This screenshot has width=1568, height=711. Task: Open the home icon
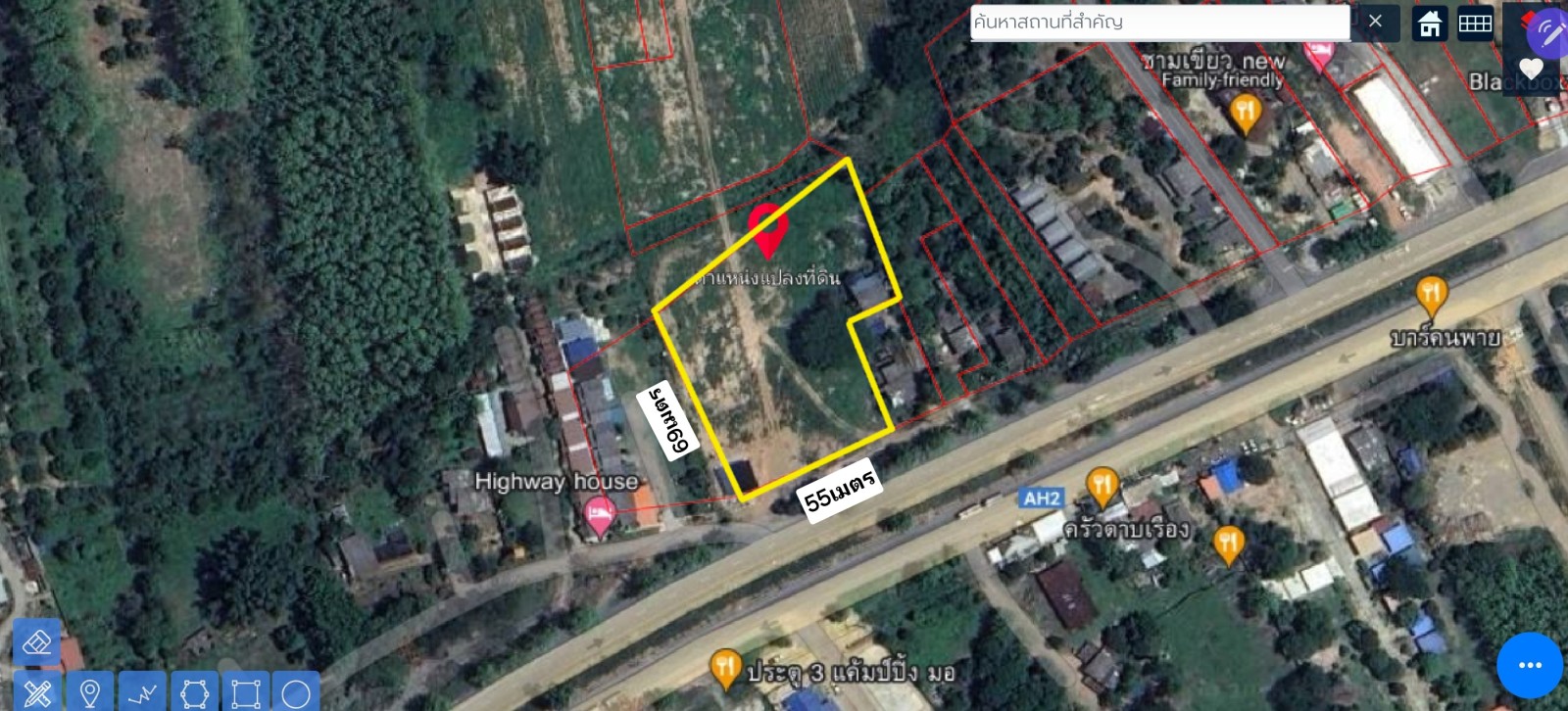(x=1430, y=23)
